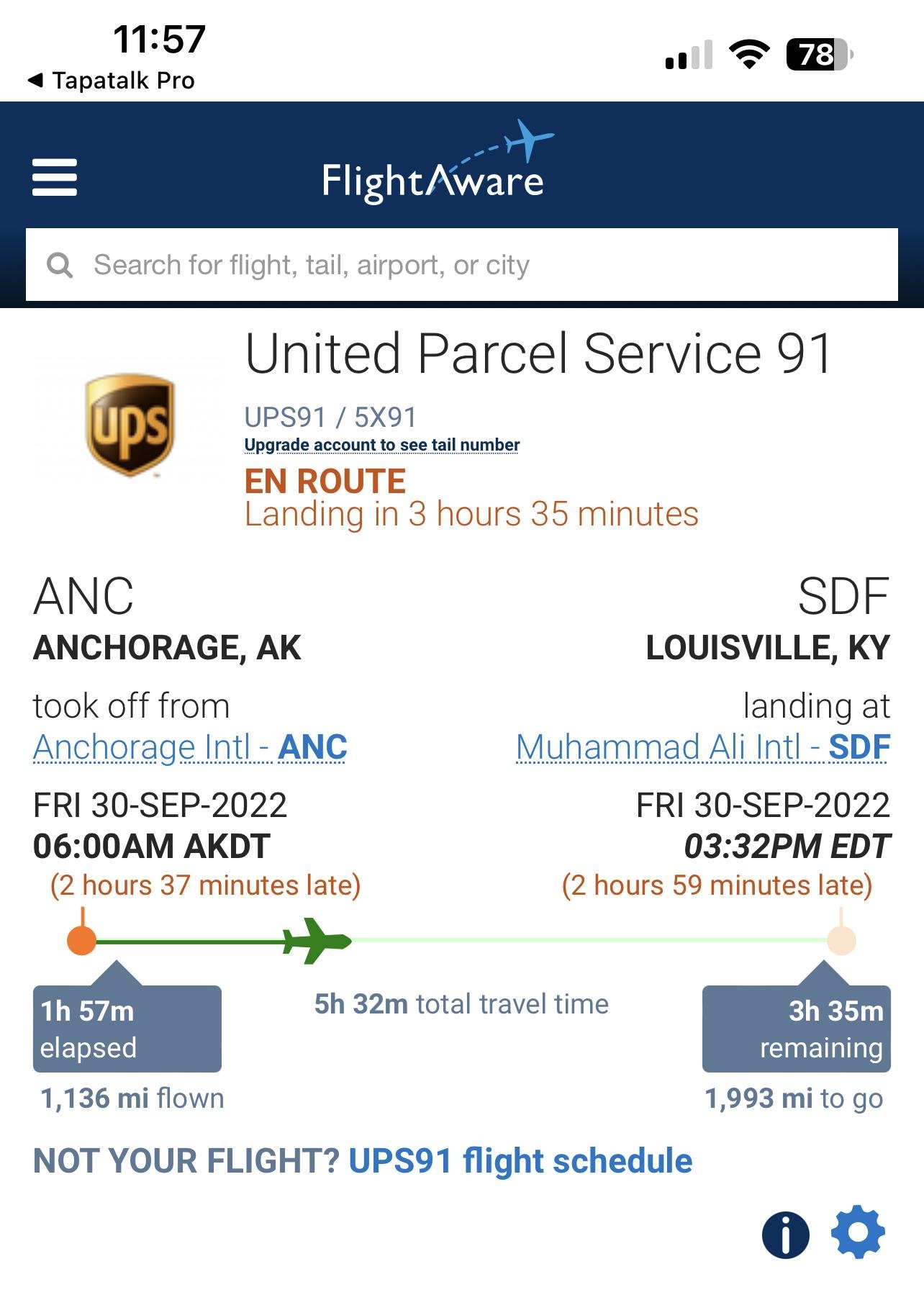Open the hamburger menu
The width and height of the screenshot is (924, 1300).
(x=55, y=177)
